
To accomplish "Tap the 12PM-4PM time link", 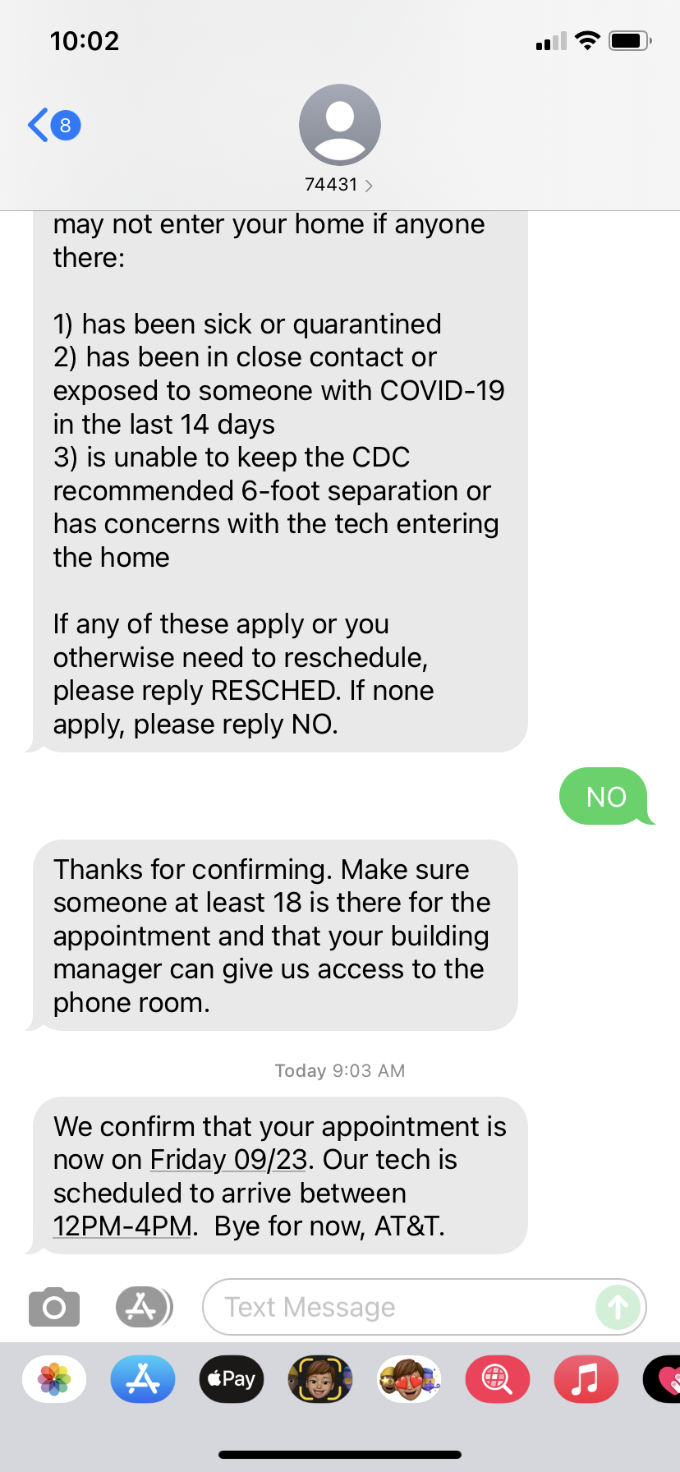I will (122, 1226).
